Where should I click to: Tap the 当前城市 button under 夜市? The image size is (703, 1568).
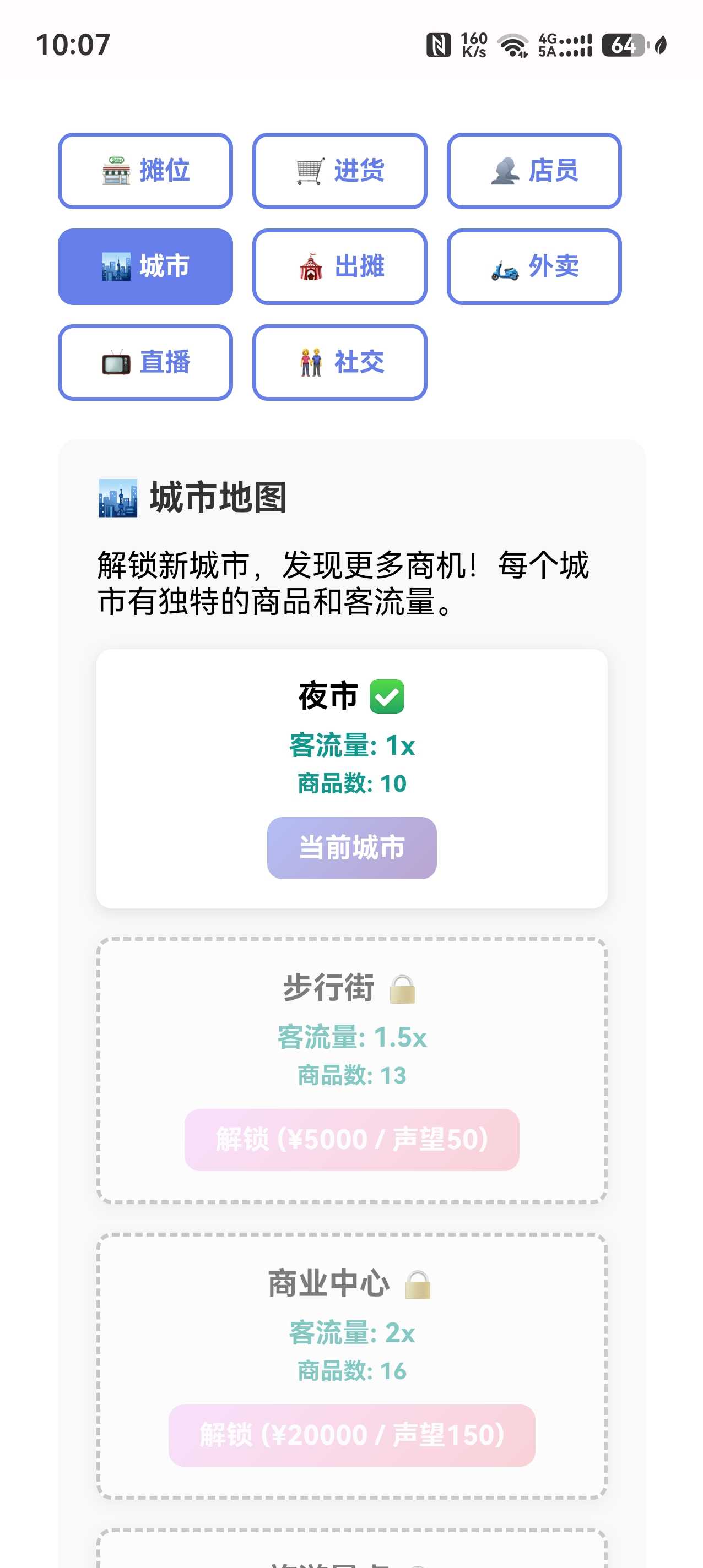coord(351,847)
